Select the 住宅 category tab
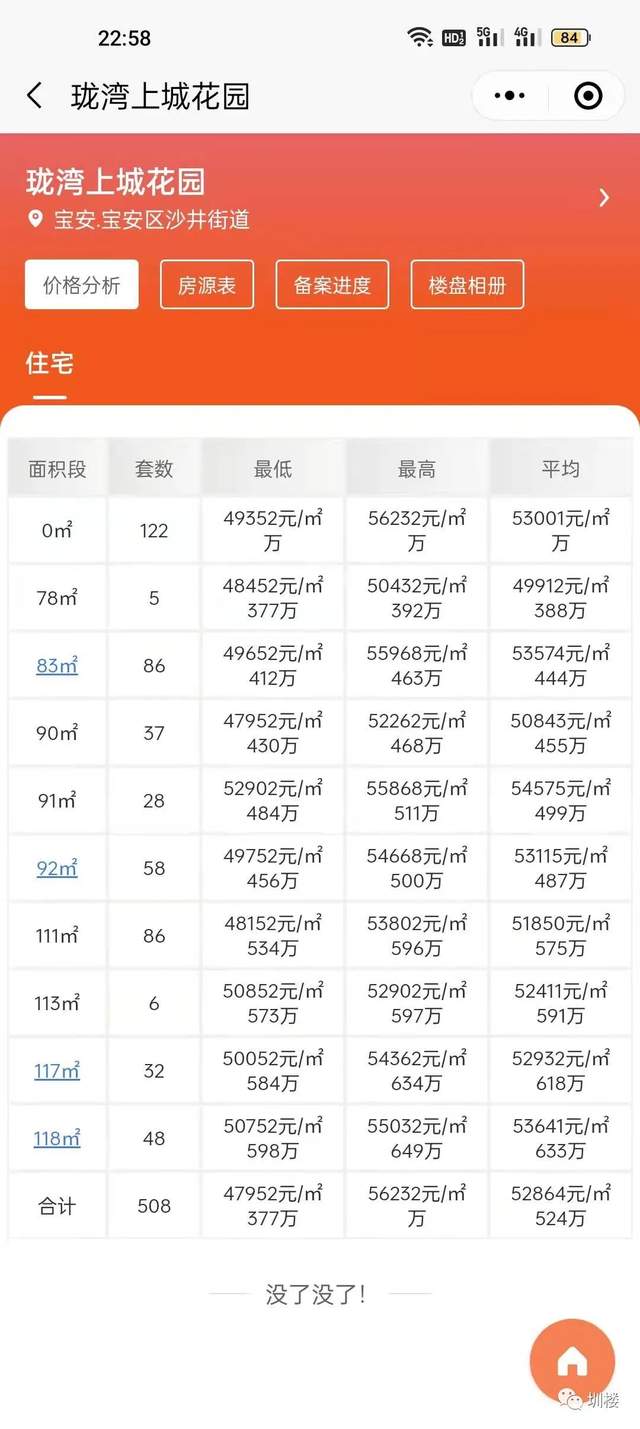The image size is (640, 1429). point(50,364)
